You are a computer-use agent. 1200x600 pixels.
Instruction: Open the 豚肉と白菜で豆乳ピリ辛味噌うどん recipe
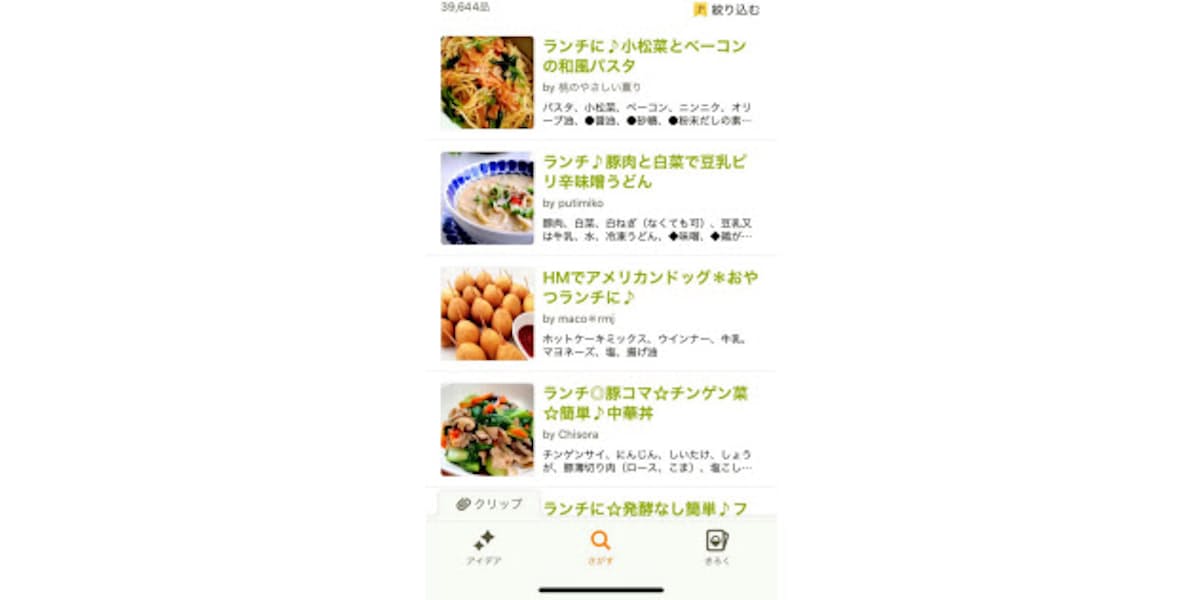click(x=644, y=172)
